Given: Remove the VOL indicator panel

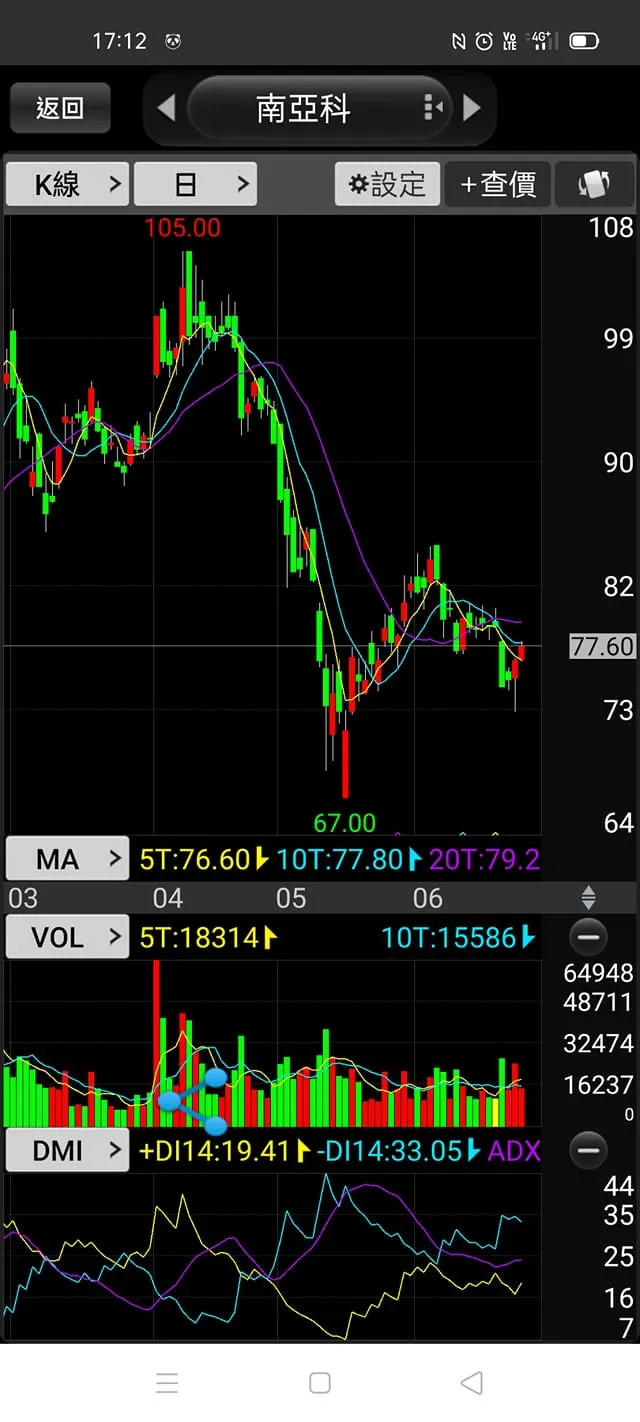Looking at the screenshot, I should click(588, 937).
